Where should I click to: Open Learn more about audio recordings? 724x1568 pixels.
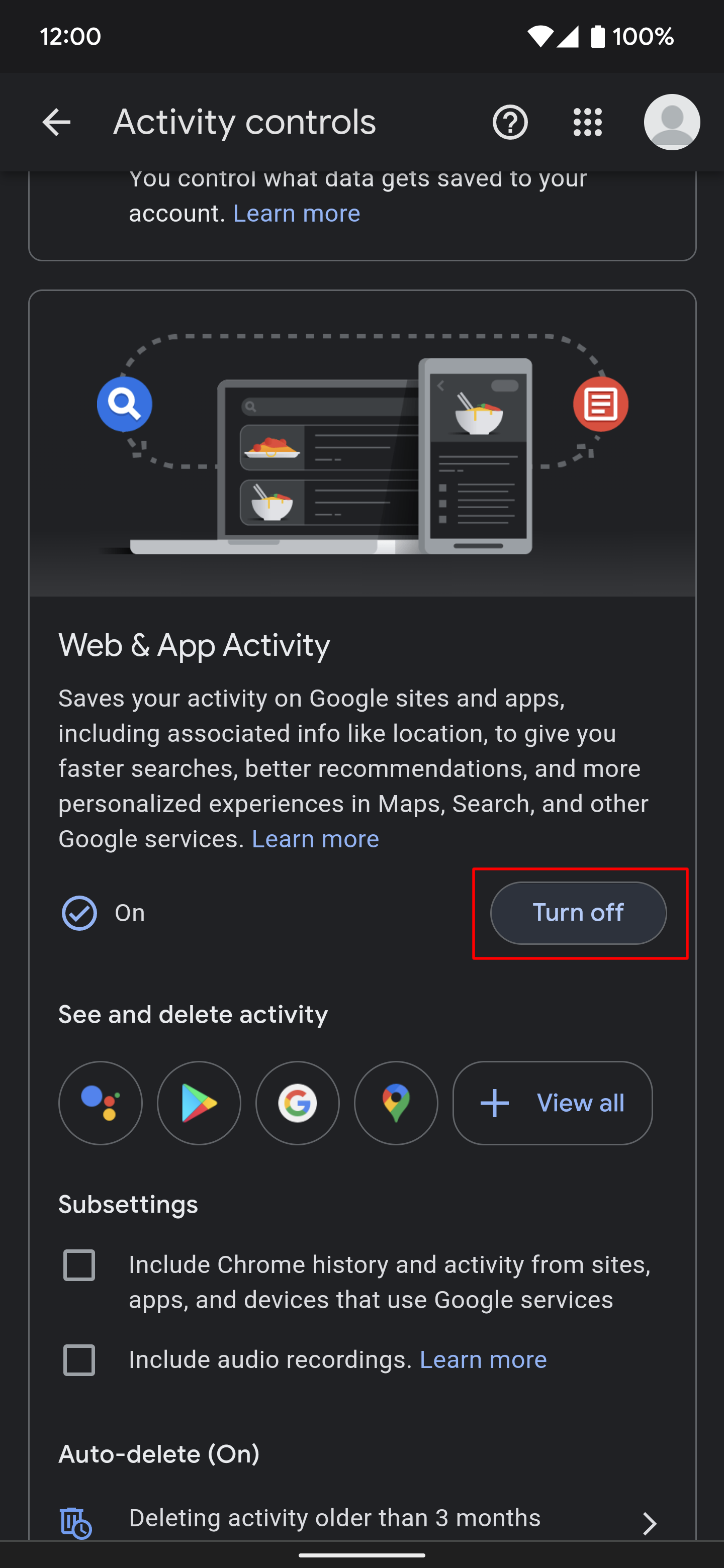[484, 1360]
